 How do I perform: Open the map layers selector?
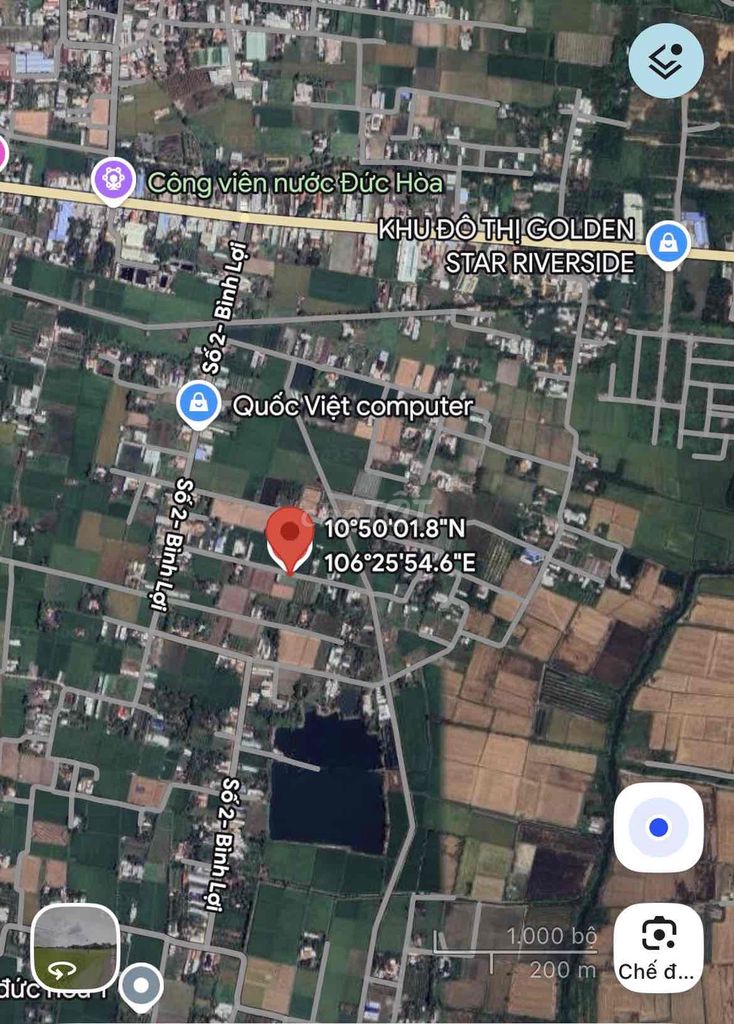[x=666, y=60]
